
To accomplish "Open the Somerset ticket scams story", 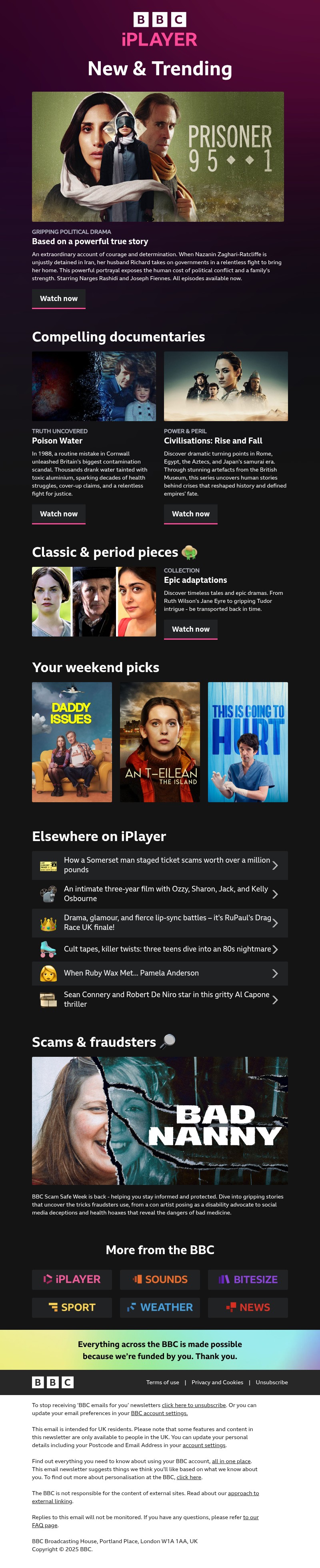I will [159, 864].
